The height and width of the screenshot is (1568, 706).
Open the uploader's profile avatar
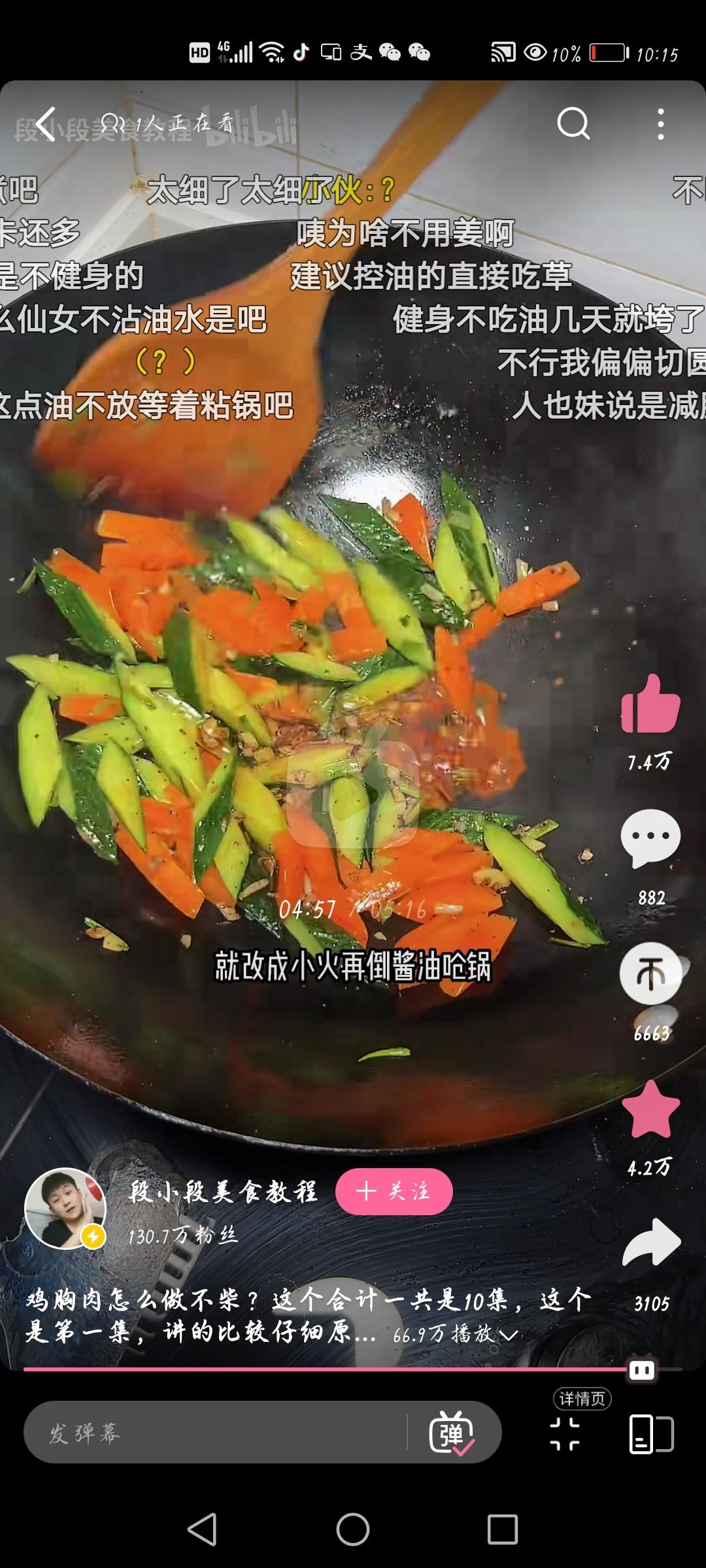[65, 1208]
